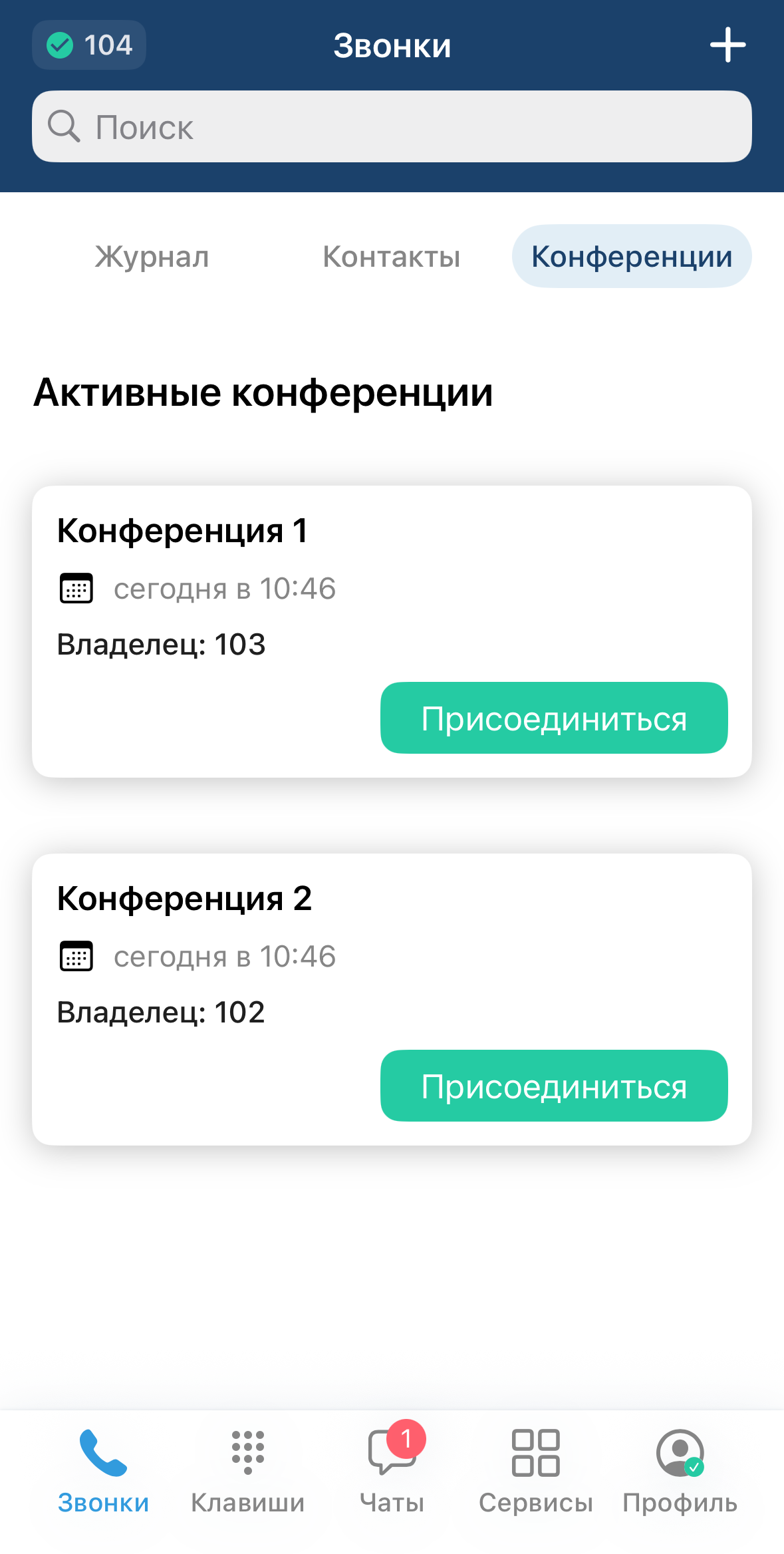Go to Звонки in bottom navigation
This screenshot has height=1554, width=784.
pyautogui.click(x=103, y=1468)
